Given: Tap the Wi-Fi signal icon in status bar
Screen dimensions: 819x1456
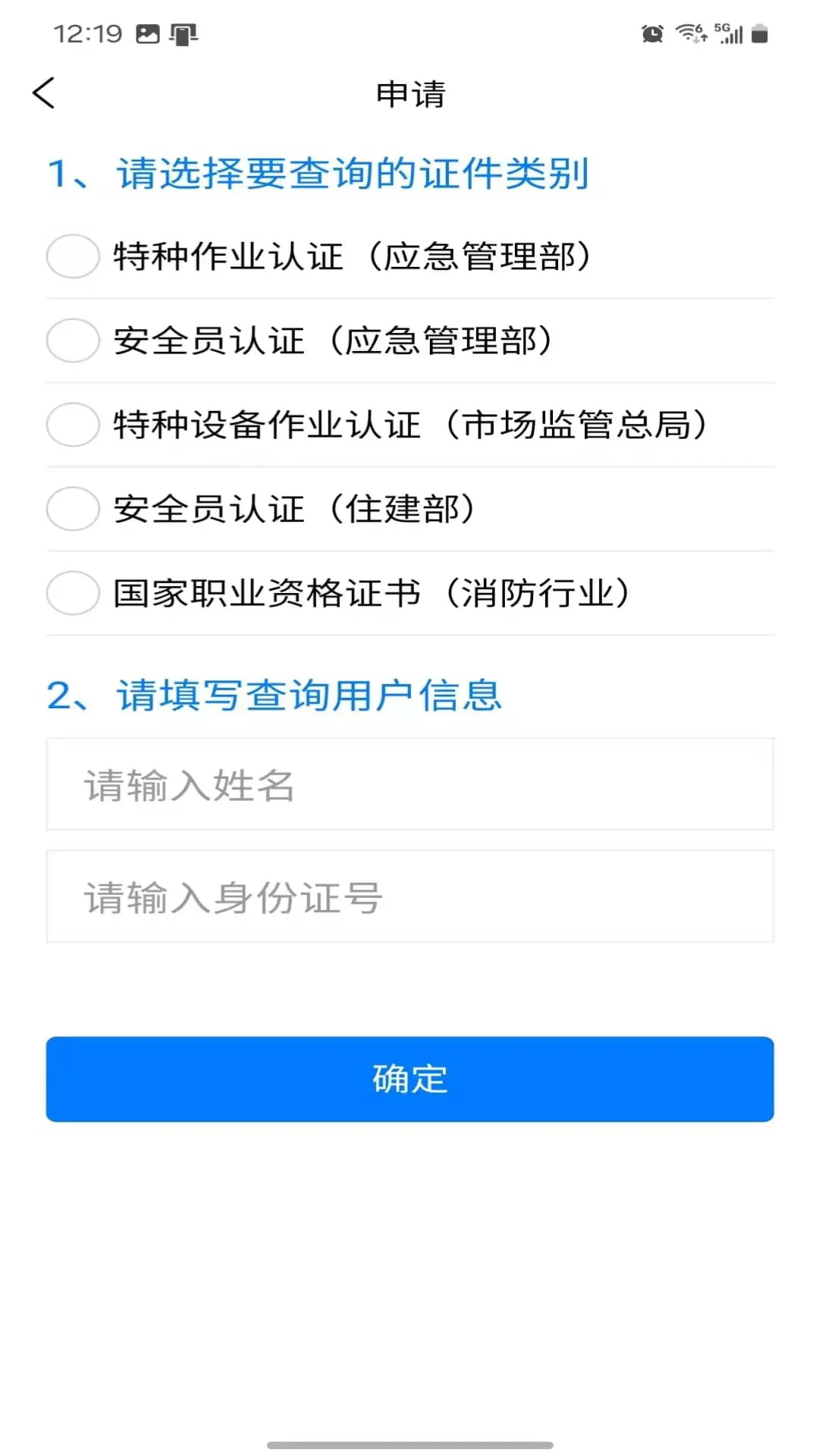Looking at the screenshot, I should coord(689,33).
